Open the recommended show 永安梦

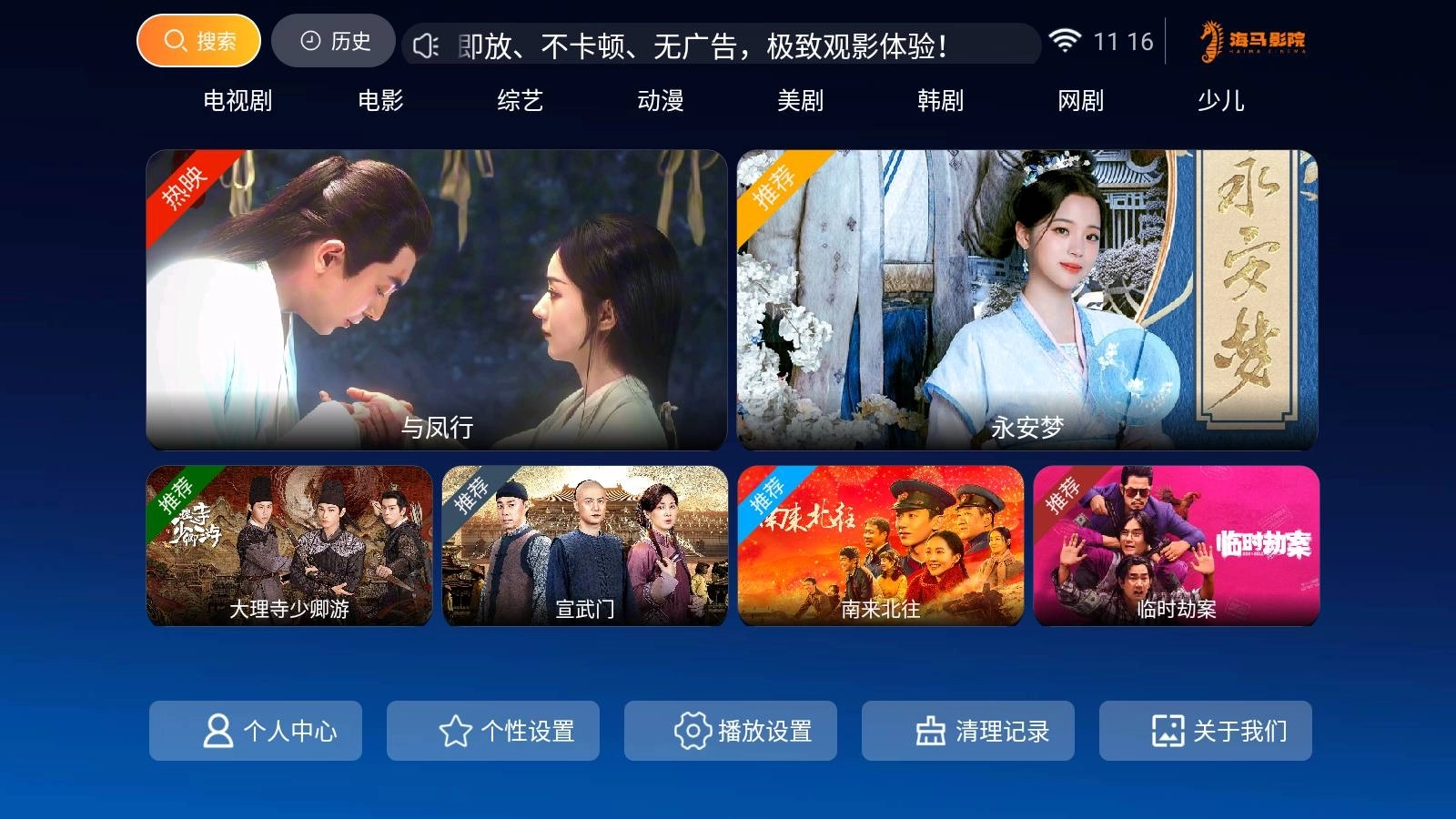click(1027, 300)
